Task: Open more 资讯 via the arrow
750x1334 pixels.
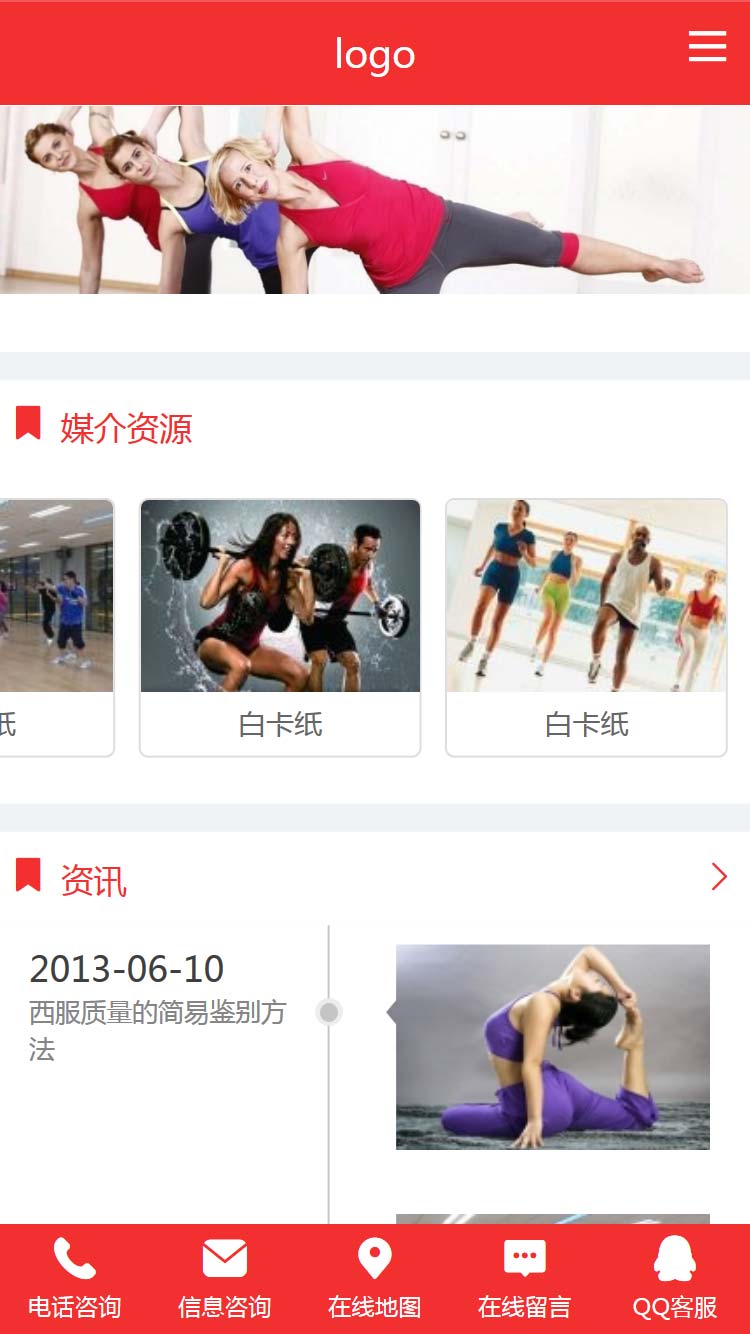Action: pos(718,877)
